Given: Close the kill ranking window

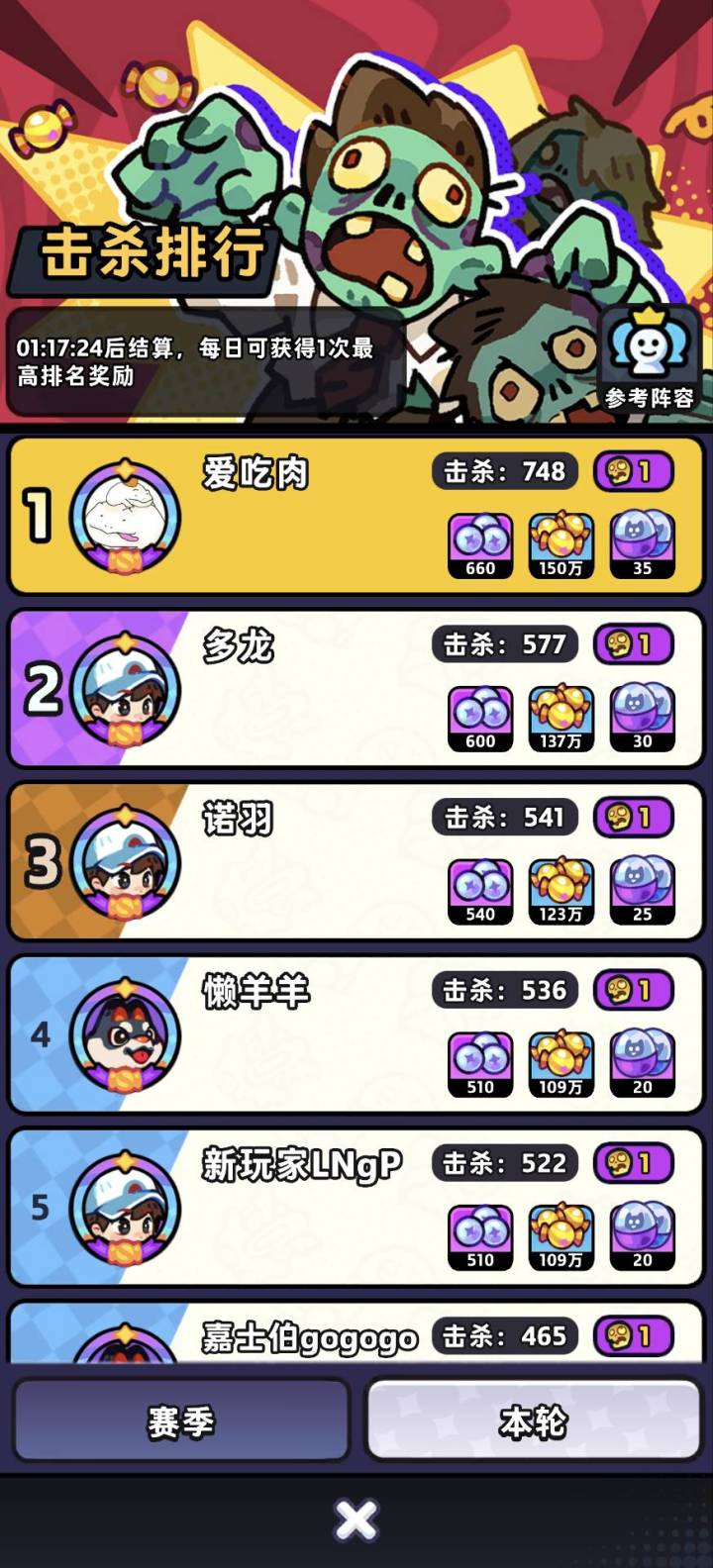Looking at the screenshot, I should 356,1520.
